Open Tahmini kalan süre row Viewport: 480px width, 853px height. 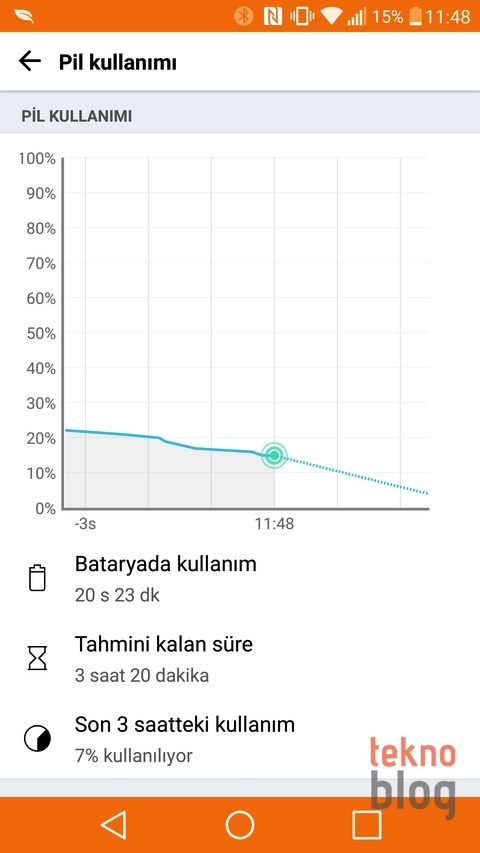(x=240, y=659)
